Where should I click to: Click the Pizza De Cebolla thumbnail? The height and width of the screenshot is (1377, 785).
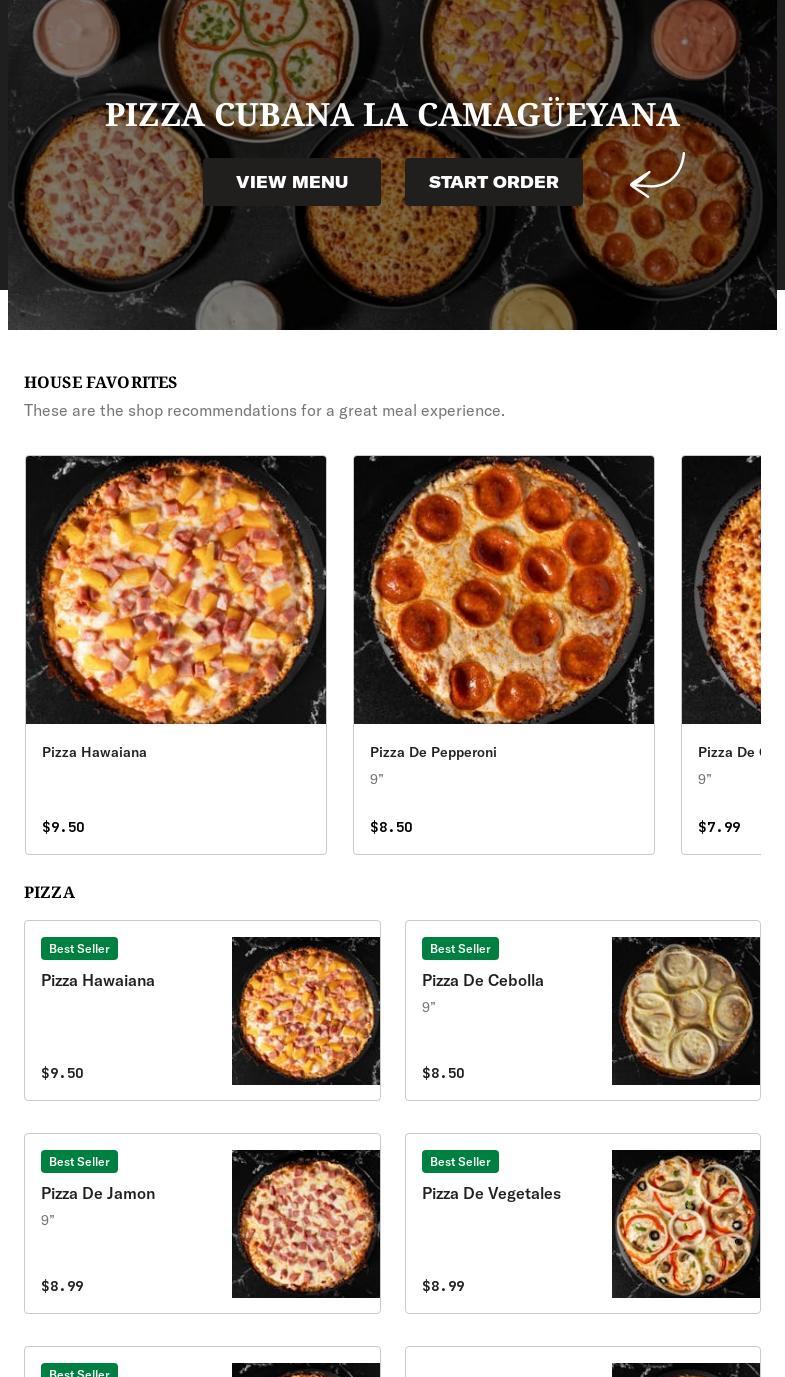(x=687, y=1011)
